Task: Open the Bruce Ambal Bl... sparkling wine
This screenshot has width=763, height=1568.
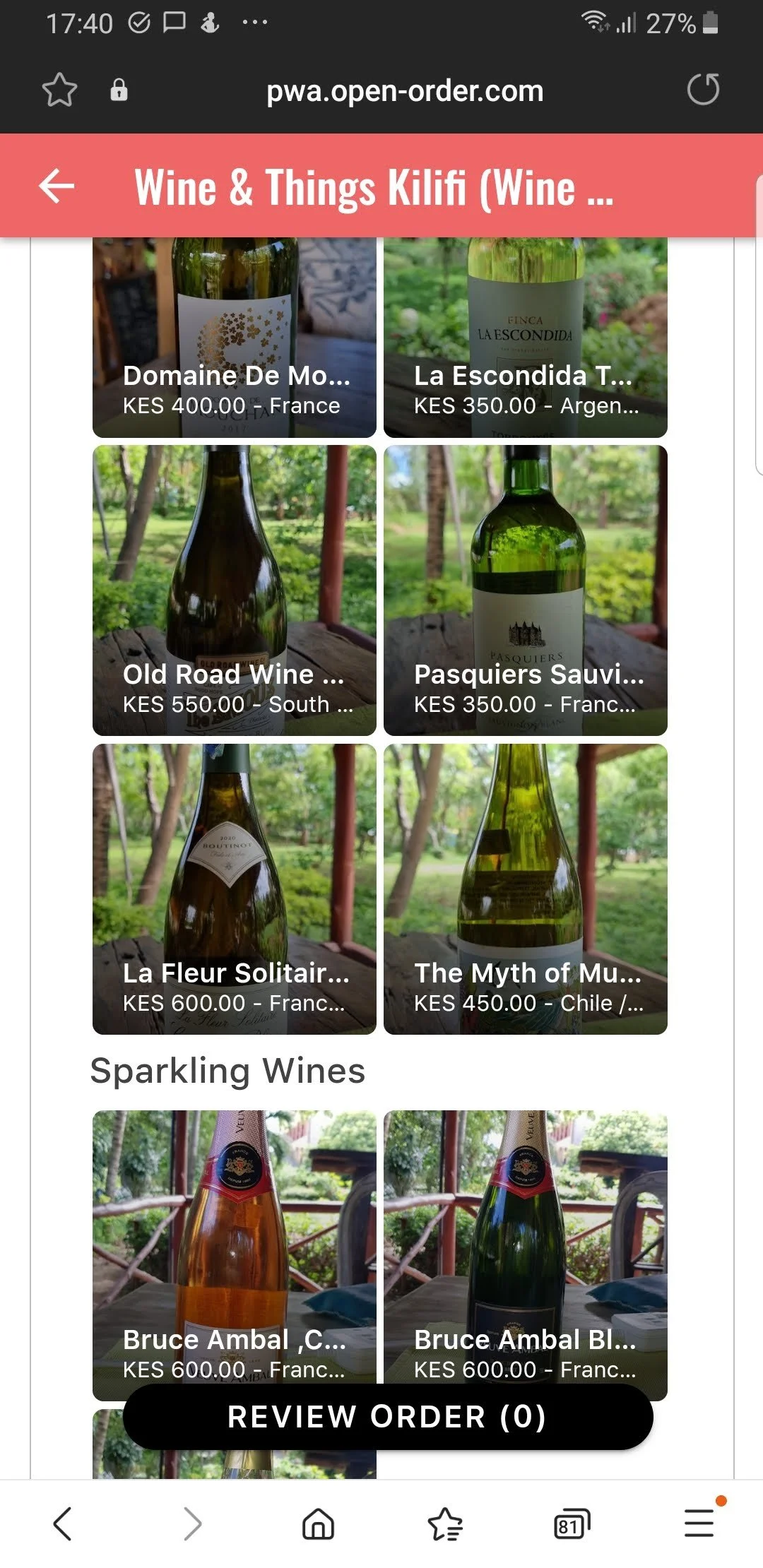Action: click(x=526, y=1243)
